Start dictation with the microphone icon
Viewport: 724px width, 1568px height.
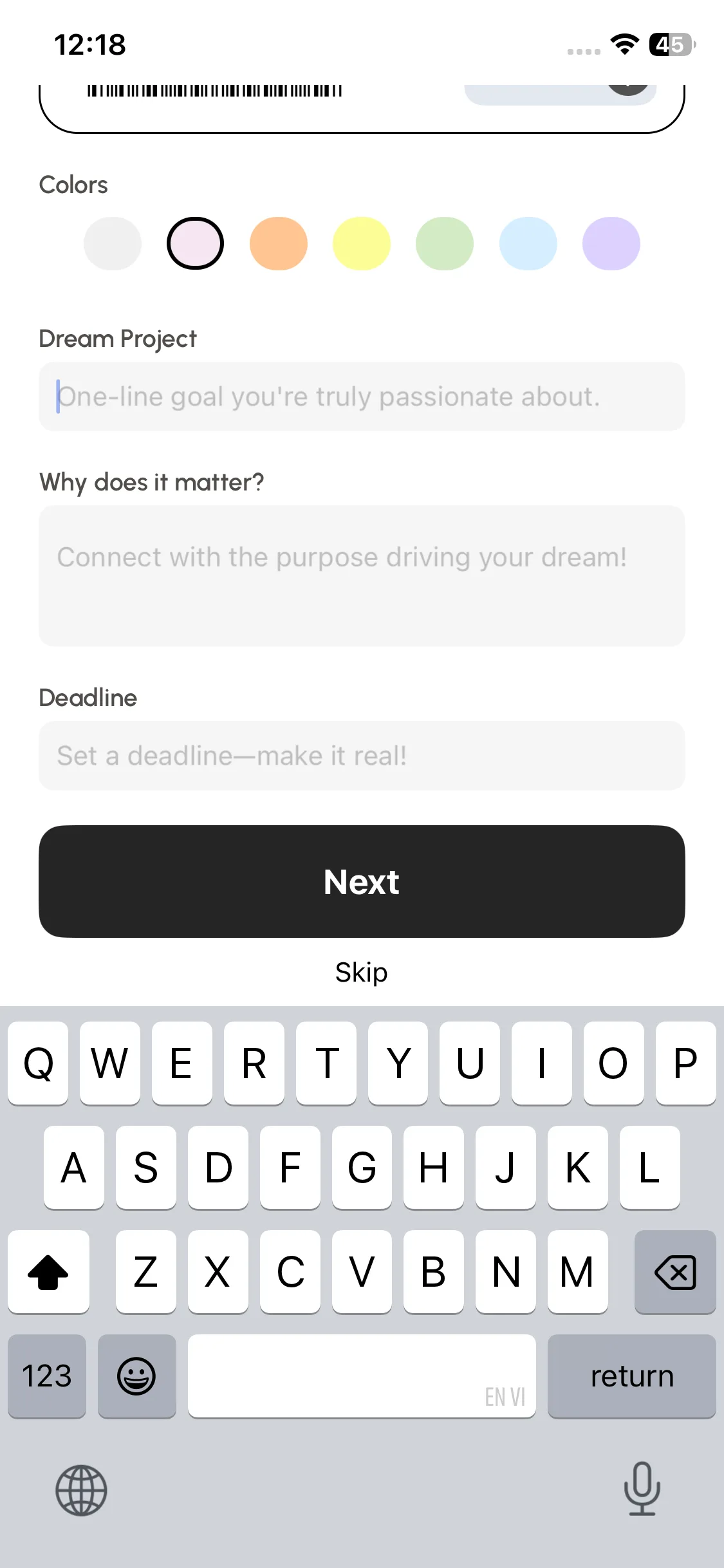642,1489
